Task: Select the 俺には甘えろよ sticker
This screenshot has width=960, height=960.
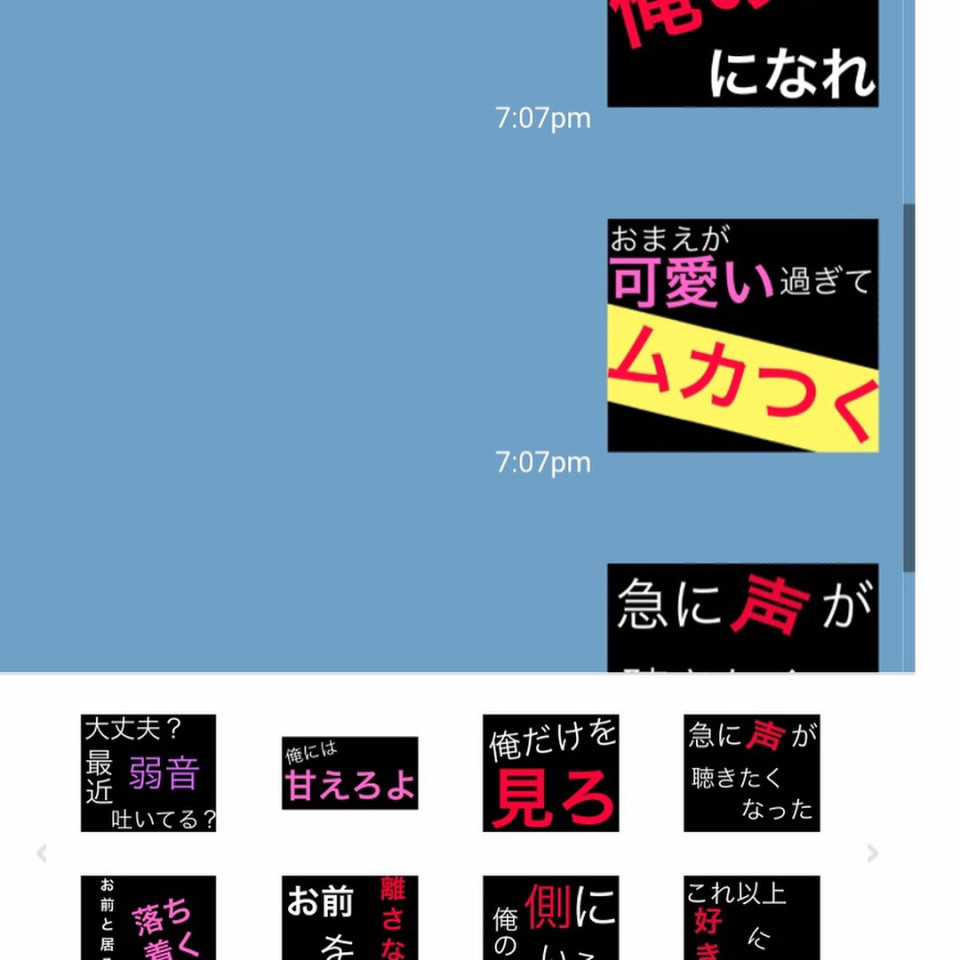Action: (x=350, y=772)
